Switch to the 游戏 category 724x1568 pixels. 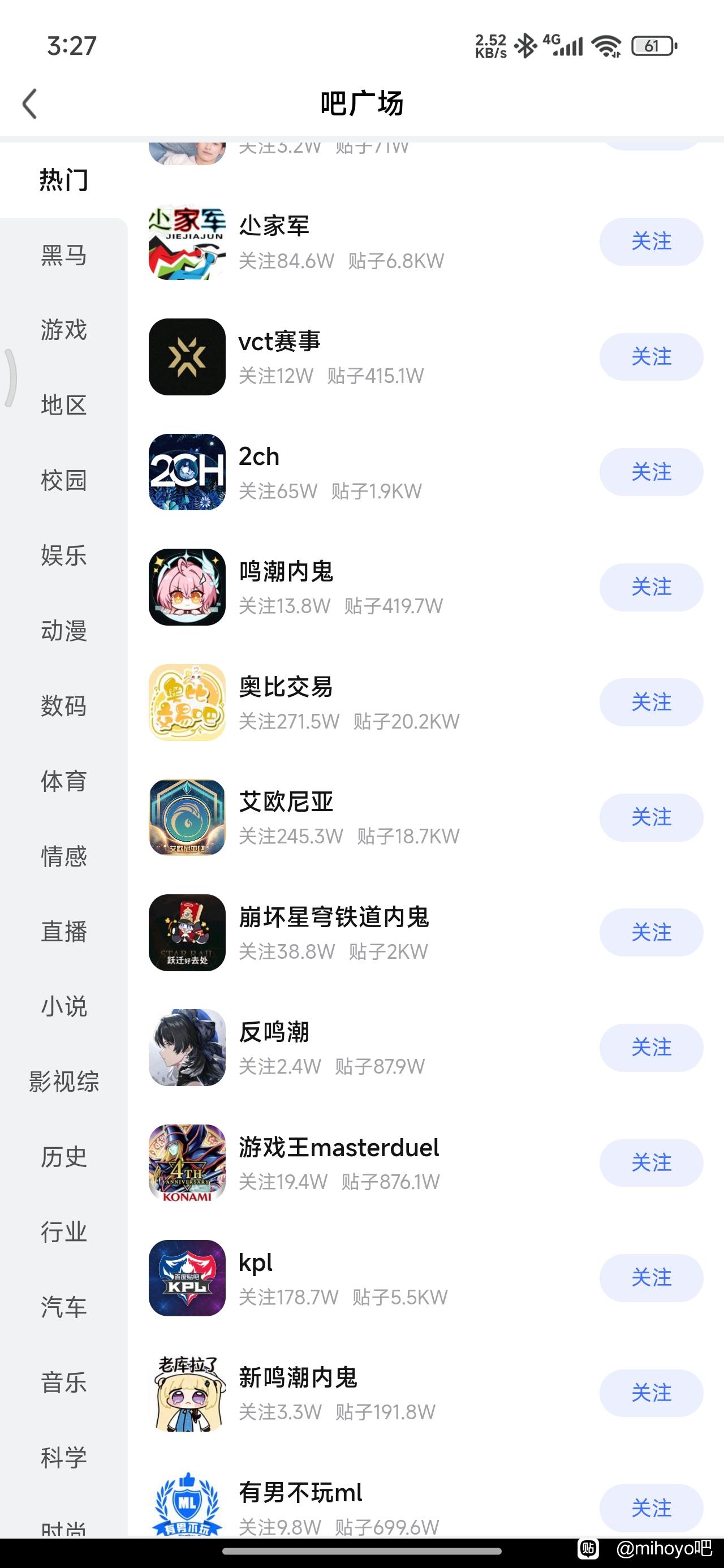[x=64, y=330]
